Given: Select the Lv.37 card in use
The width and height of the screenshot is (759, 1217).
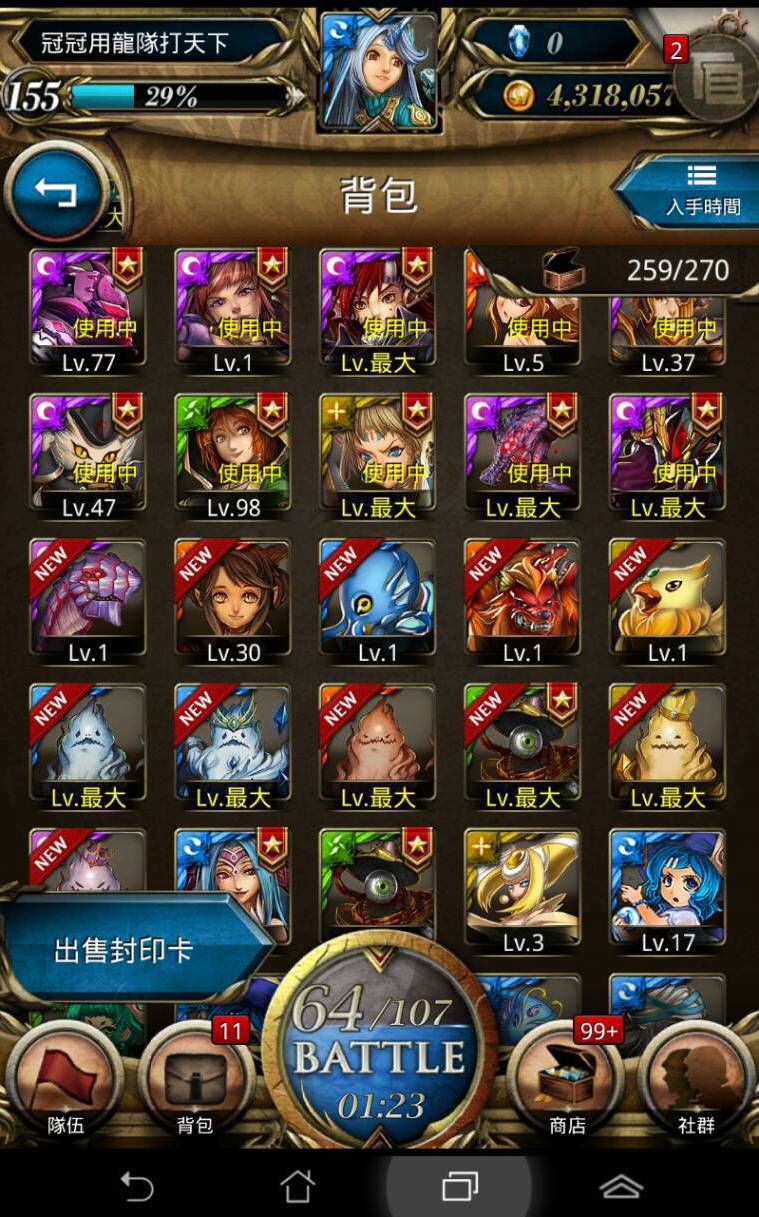Looking at the screenshot, I should click(667, 325).
